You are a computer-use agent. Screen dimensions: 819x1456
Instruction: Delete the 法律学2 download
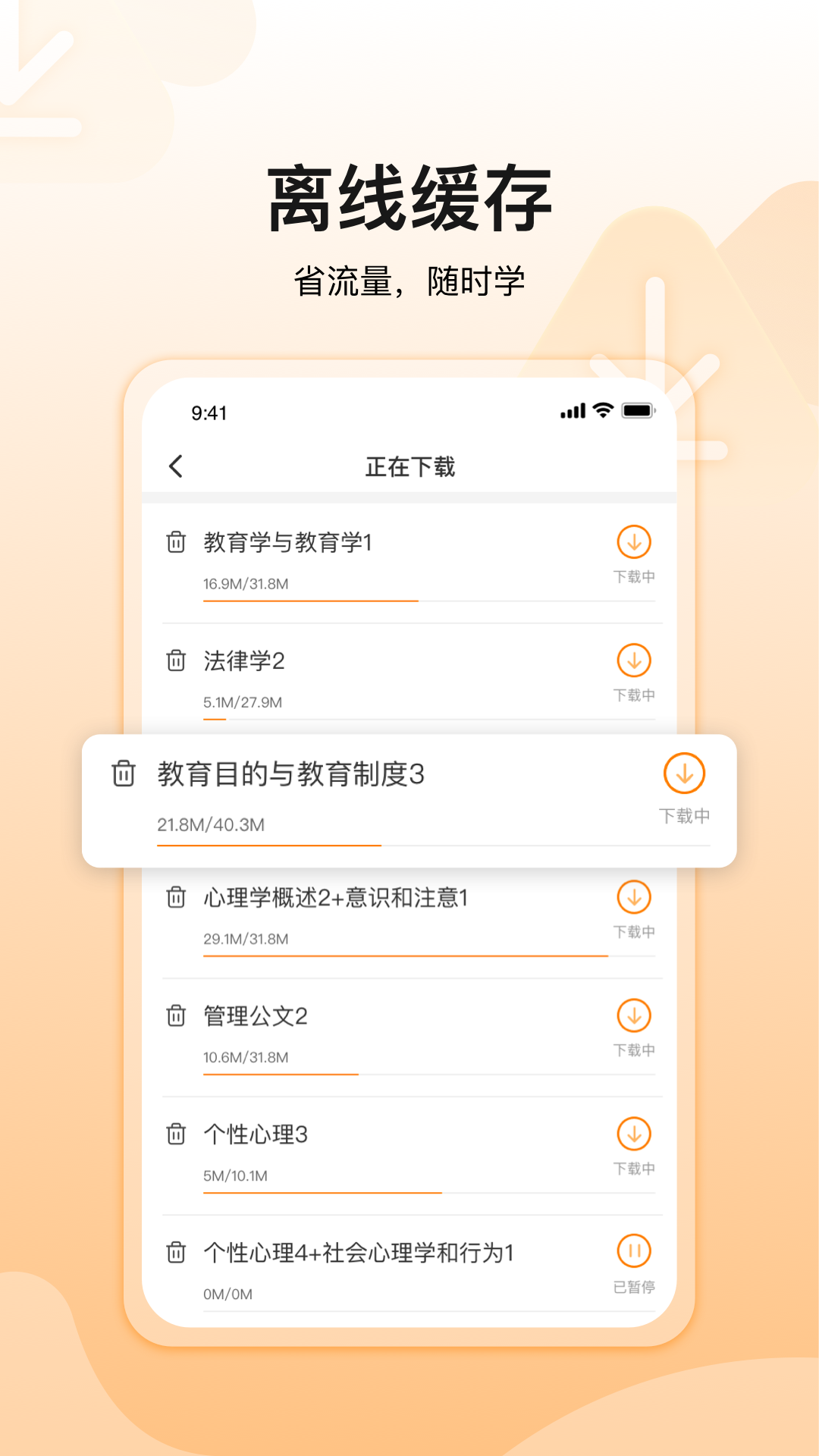[177, 661]
